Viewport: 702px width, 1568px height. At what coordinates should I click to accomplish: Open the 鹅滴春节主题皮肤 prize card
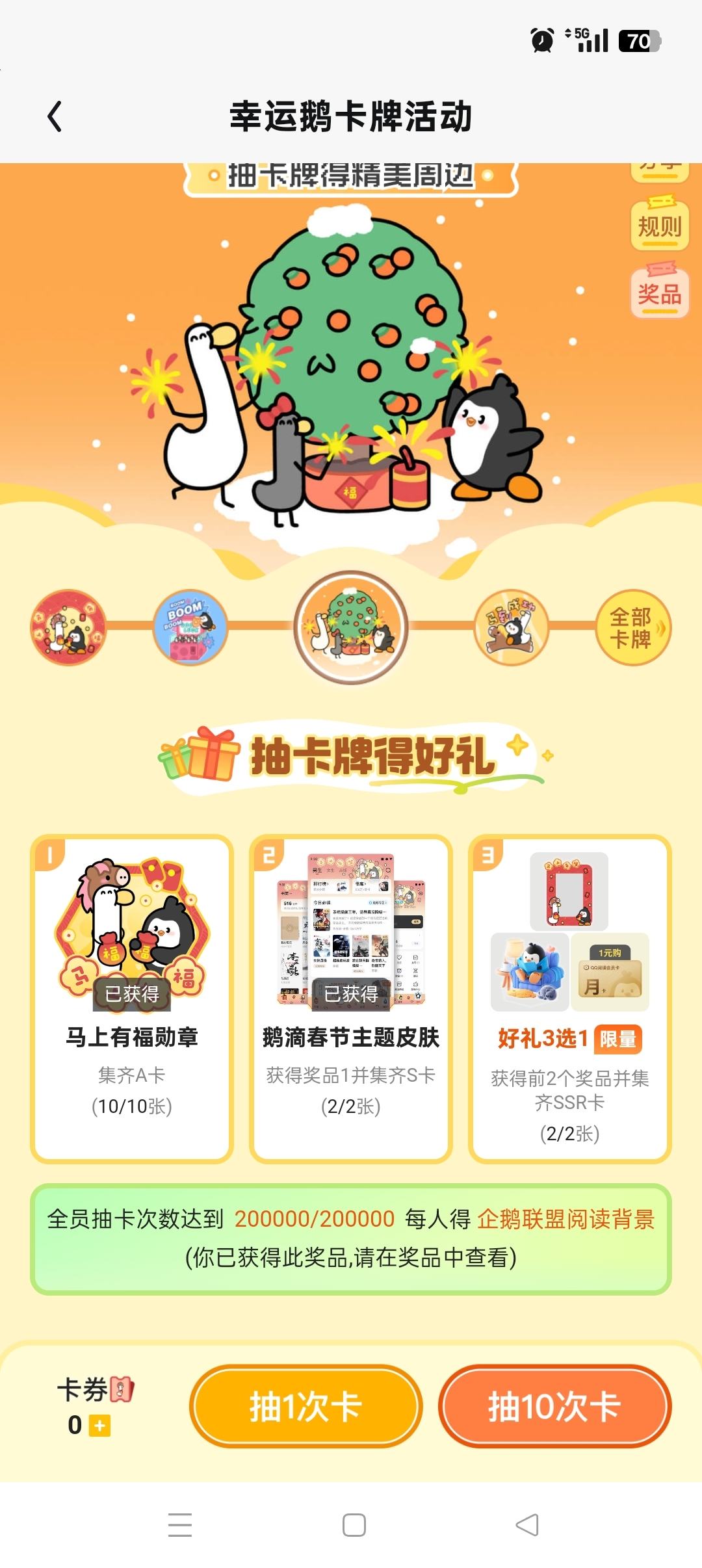[351, 998]
